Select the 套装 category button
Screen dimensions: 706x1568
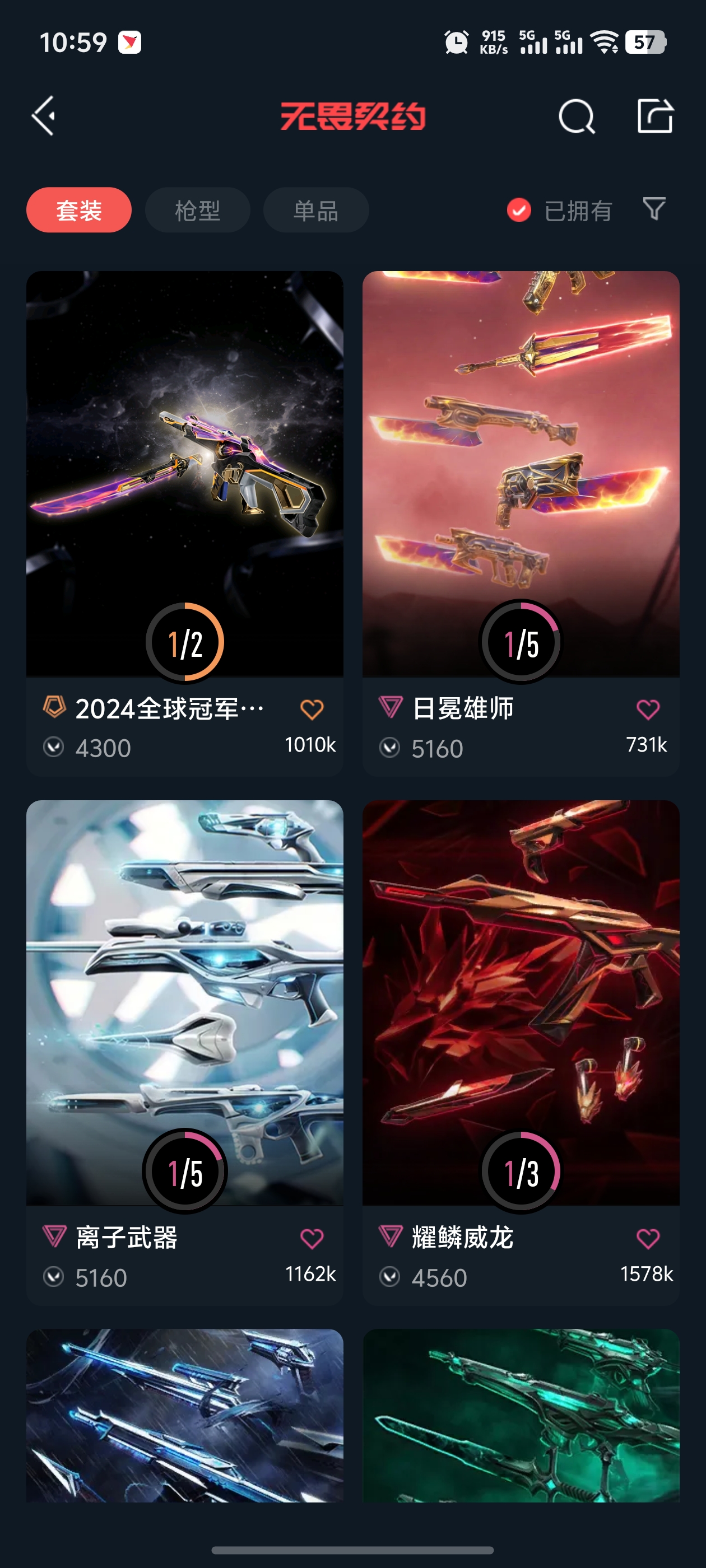[78, 209]
